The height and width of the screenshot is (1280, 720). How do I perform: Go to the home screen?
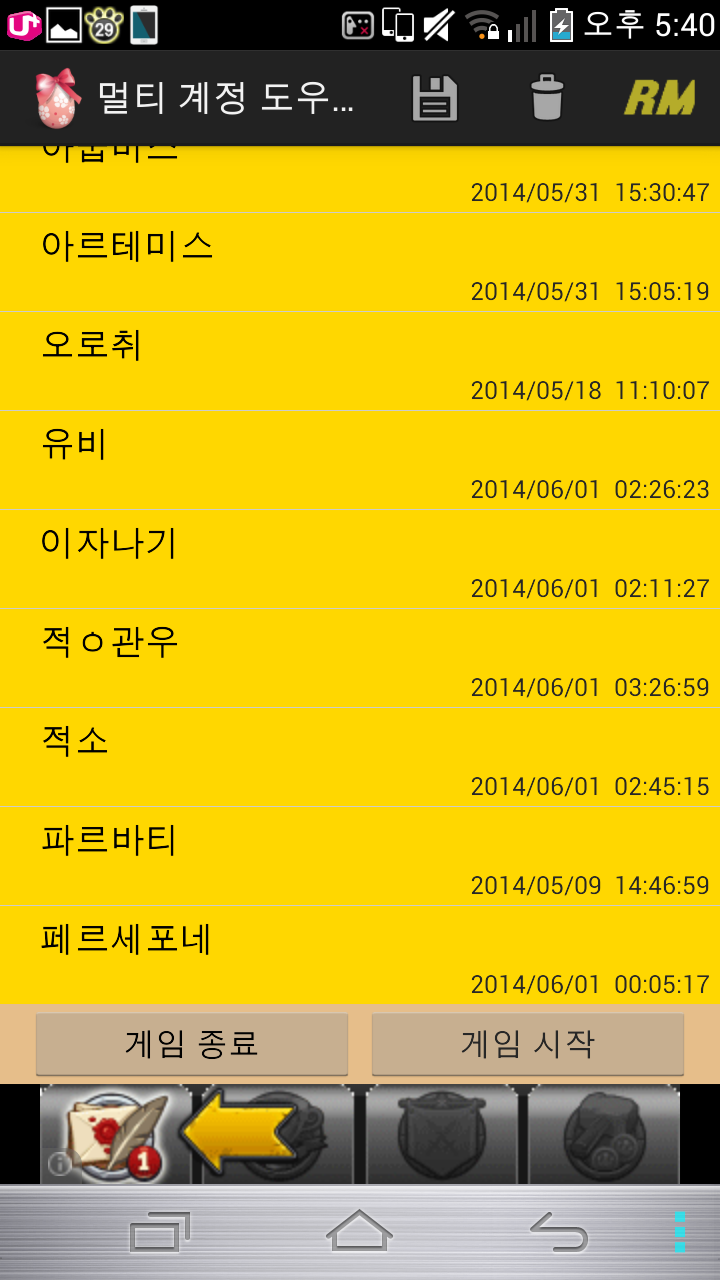pyautogui.click(x=360, y=1231)
